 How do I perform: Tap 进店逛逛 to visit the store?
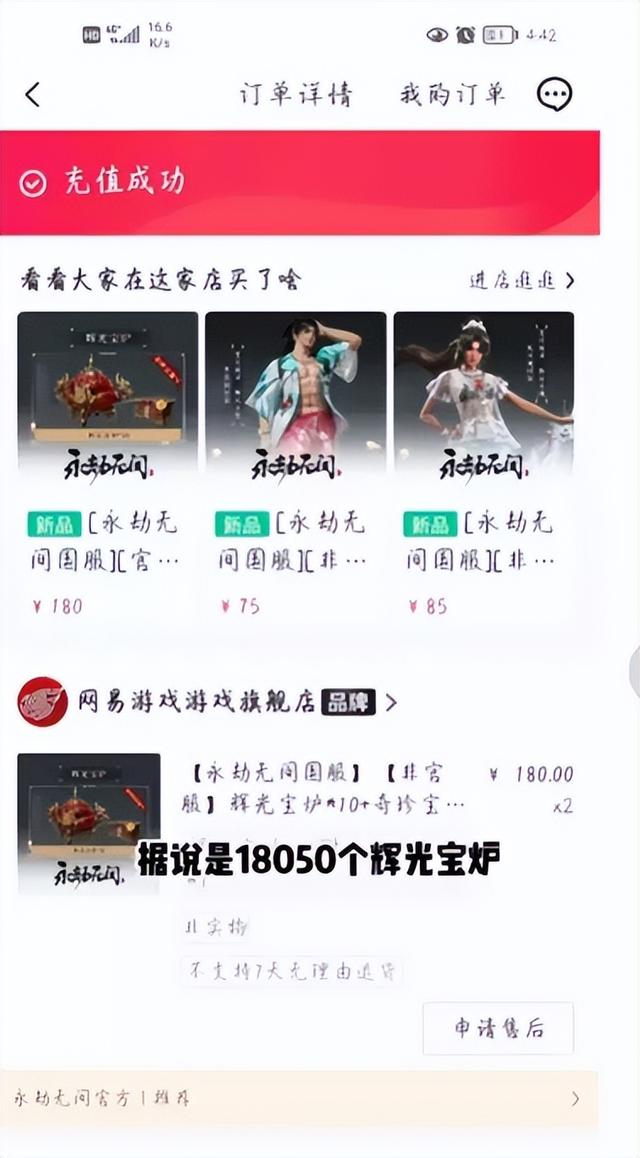click(x=521, y=281)
